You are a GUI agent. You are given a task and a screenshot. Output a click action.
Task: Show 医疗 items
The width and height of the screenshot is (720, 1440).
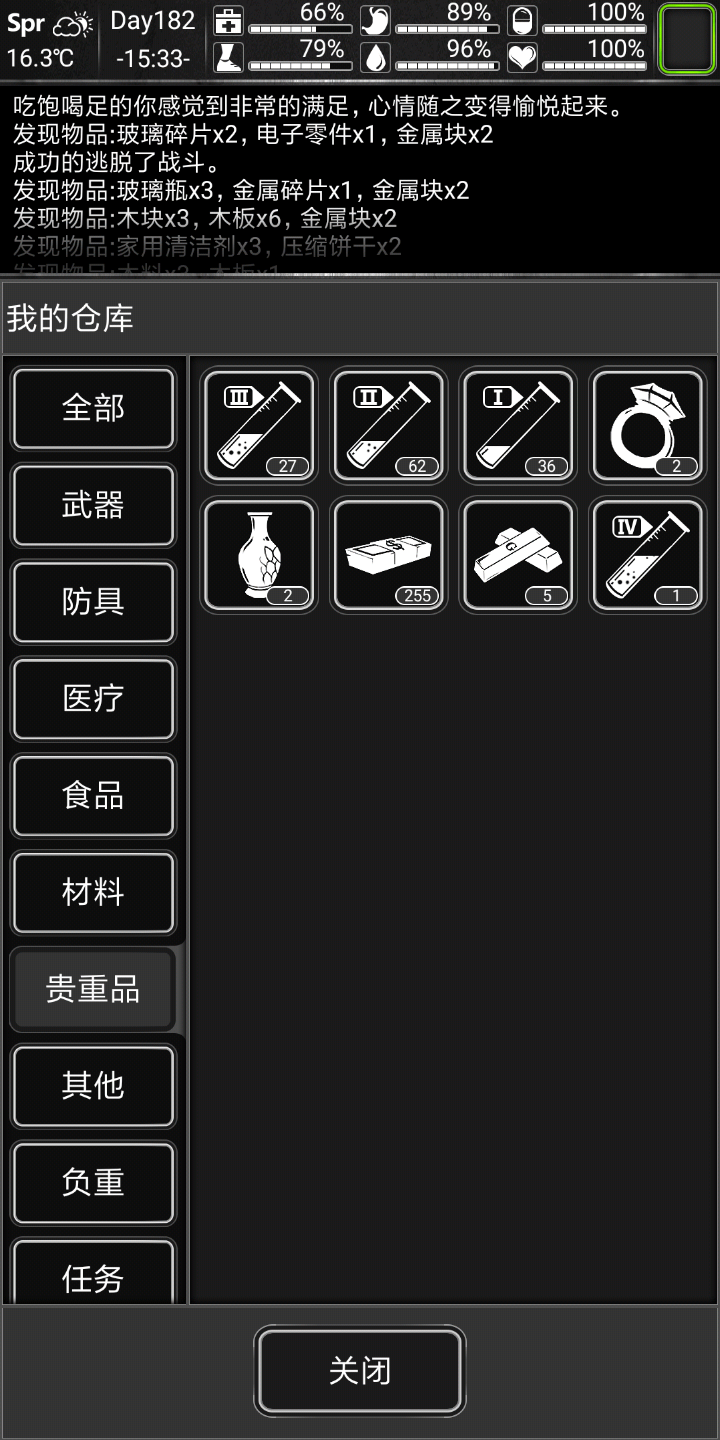pos(93,699)
